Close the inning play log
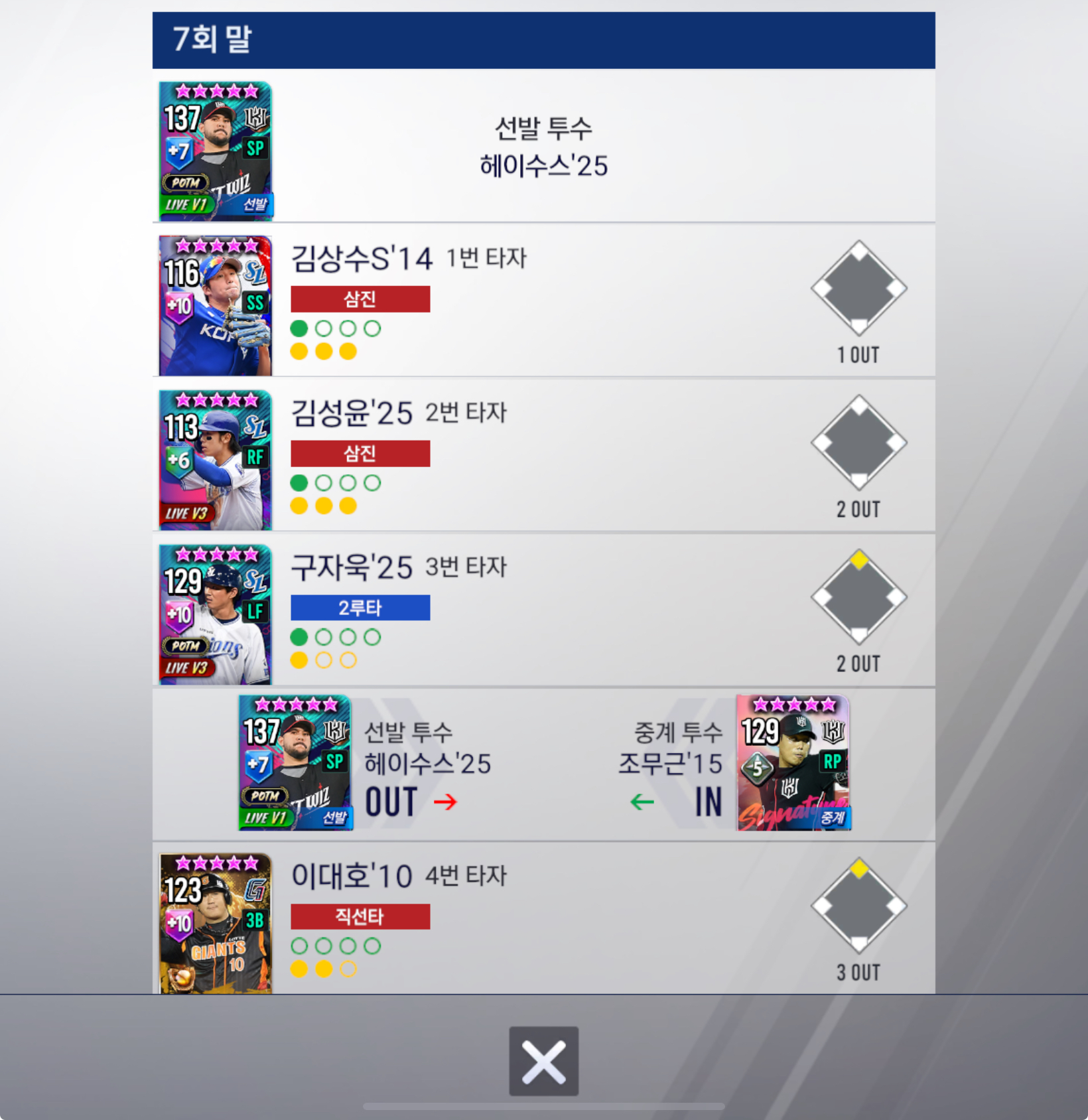This screenshot has width=1088, height=1120. tap(543, 1061)
